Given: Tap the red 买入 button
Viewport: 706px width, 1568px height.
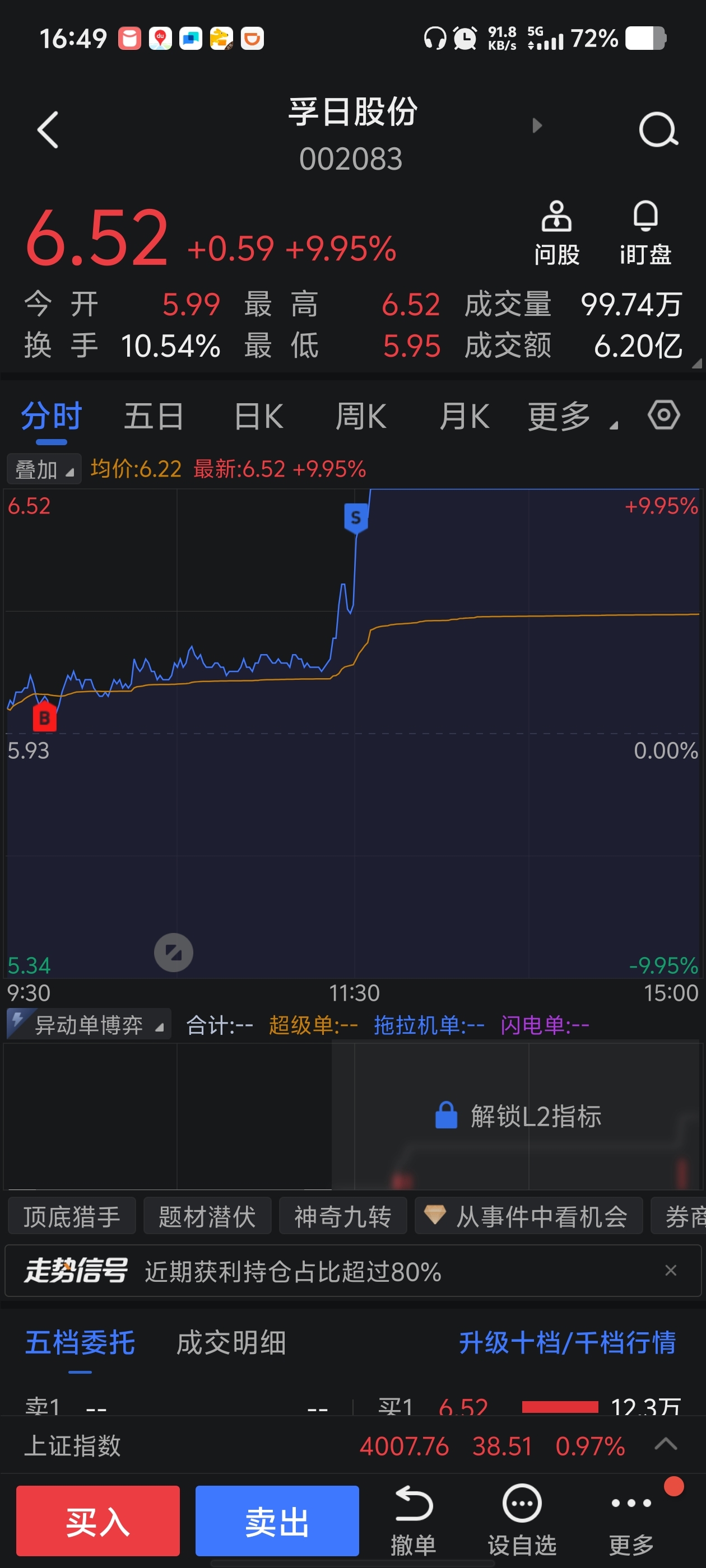Looking at the screenshot, I should click(98, 1520).
